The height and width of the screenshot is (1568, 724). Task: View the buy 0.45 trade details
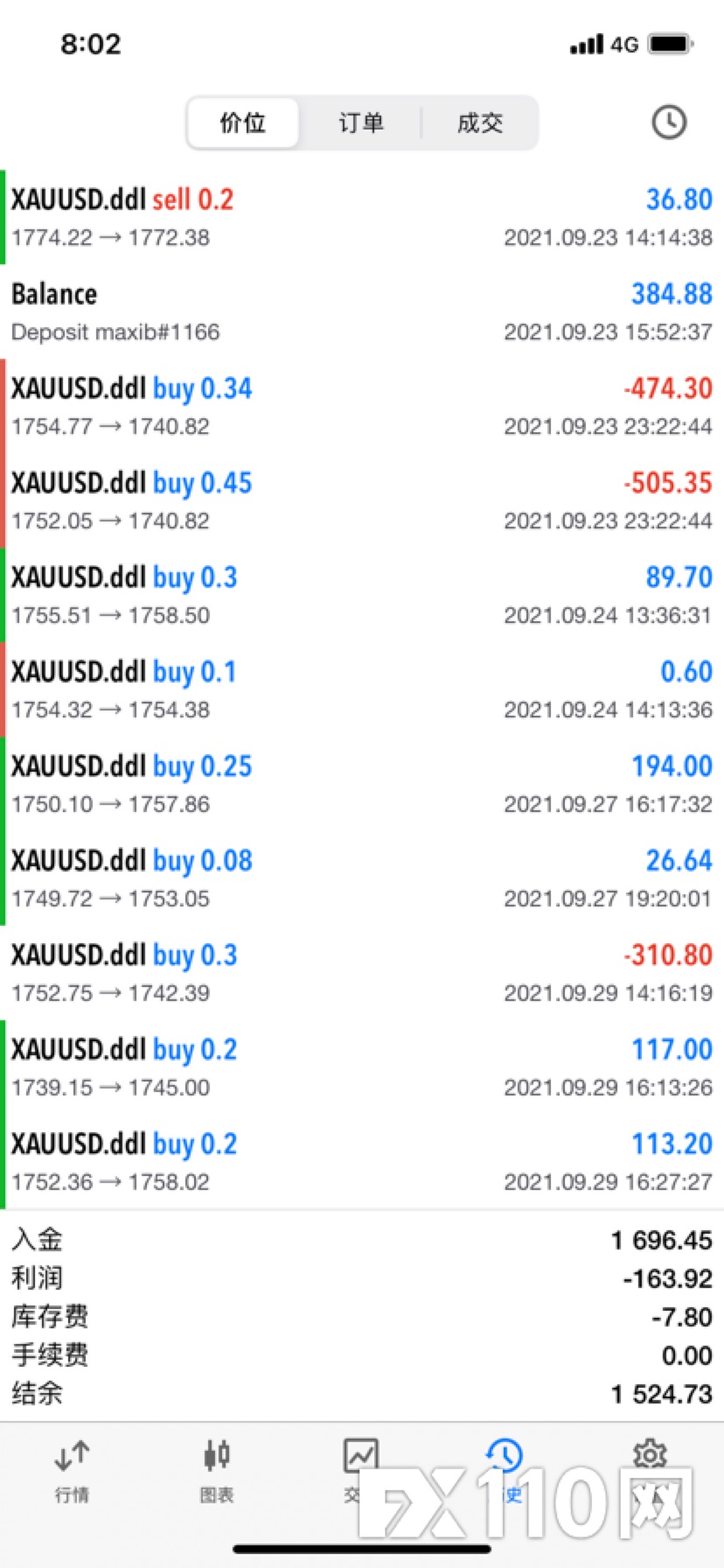(x=362, y=500)
